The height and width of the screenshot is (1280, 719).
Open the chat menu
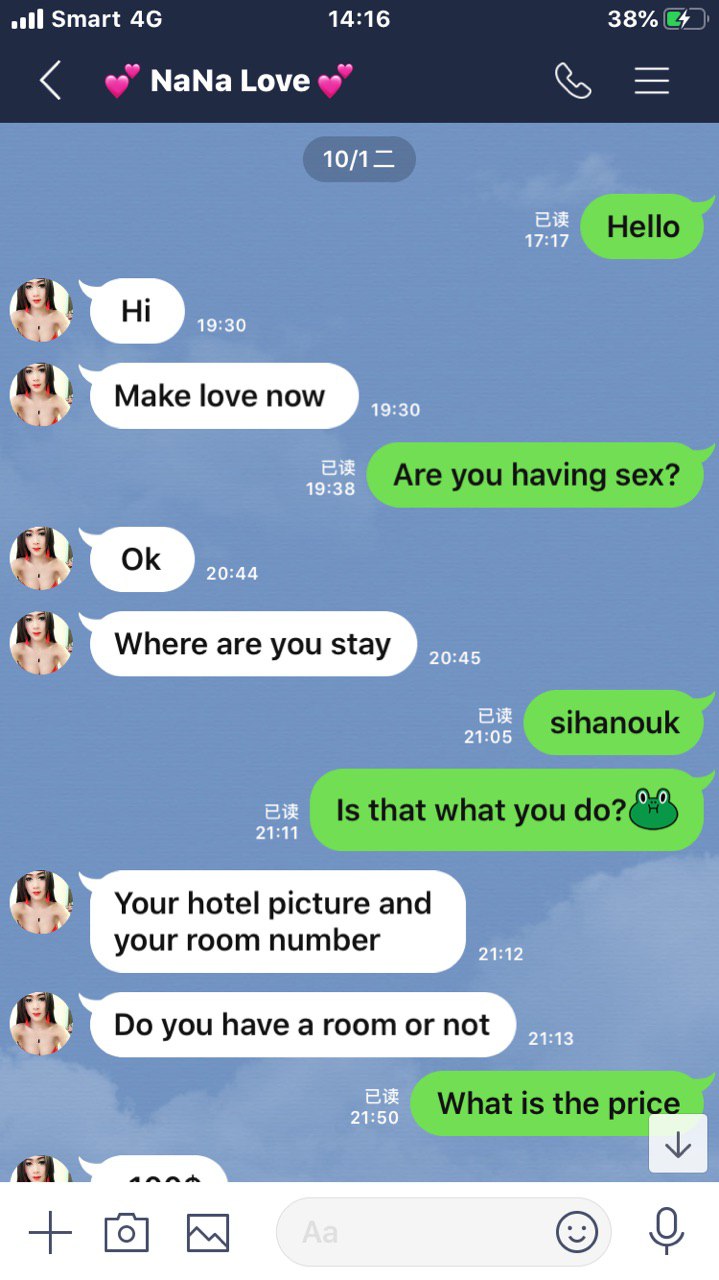(x=651, y=81)
